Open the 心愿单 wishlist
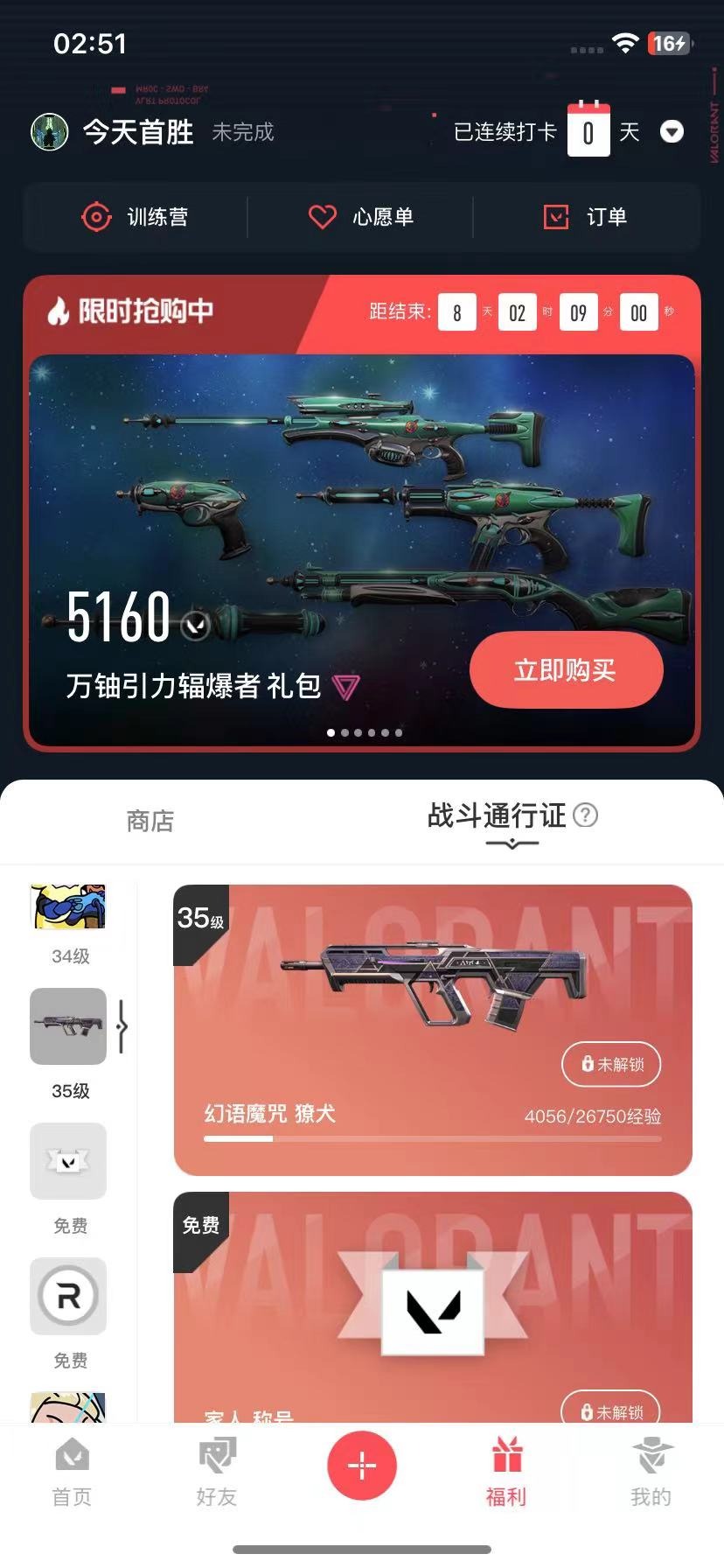 click(360, 217)
